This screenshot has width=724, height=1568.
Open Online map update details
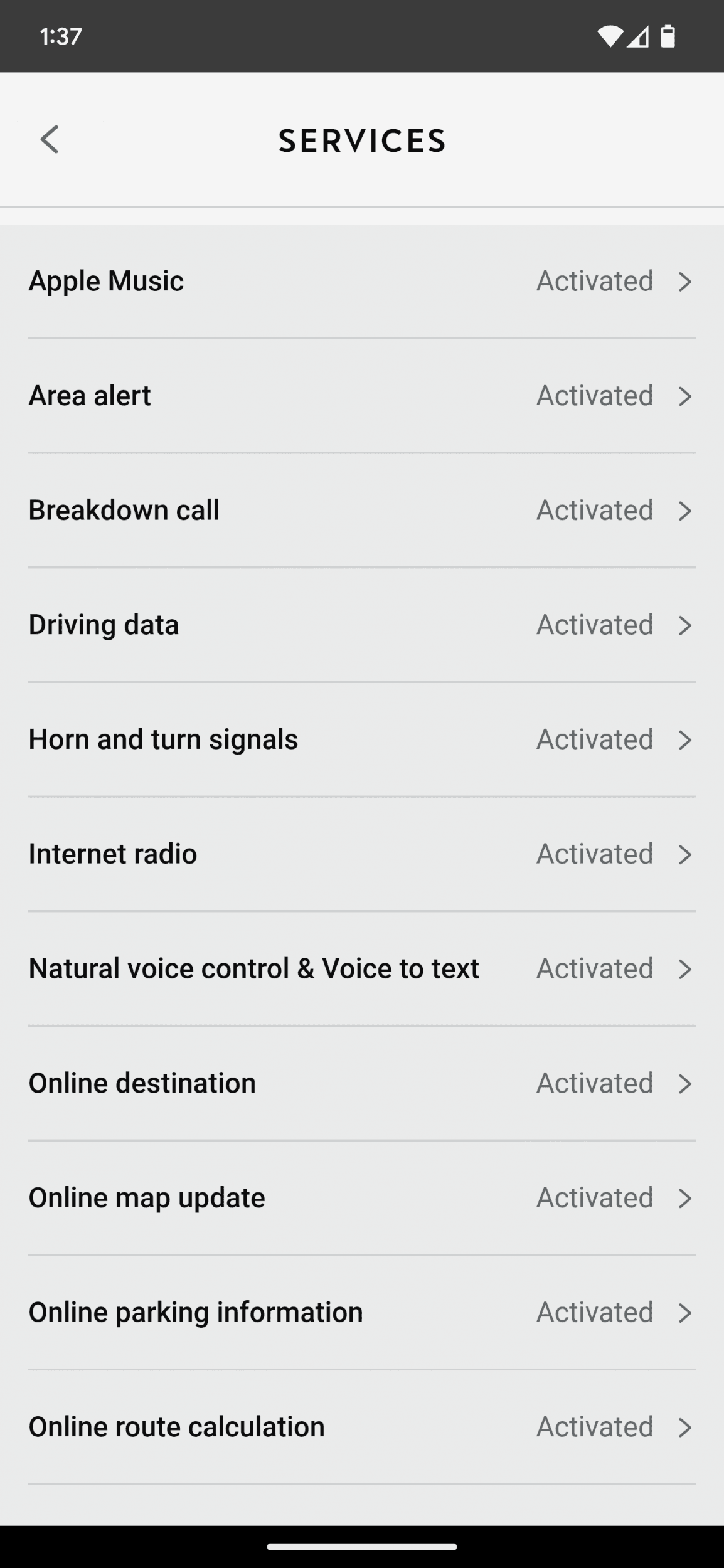pos(361,1198)
